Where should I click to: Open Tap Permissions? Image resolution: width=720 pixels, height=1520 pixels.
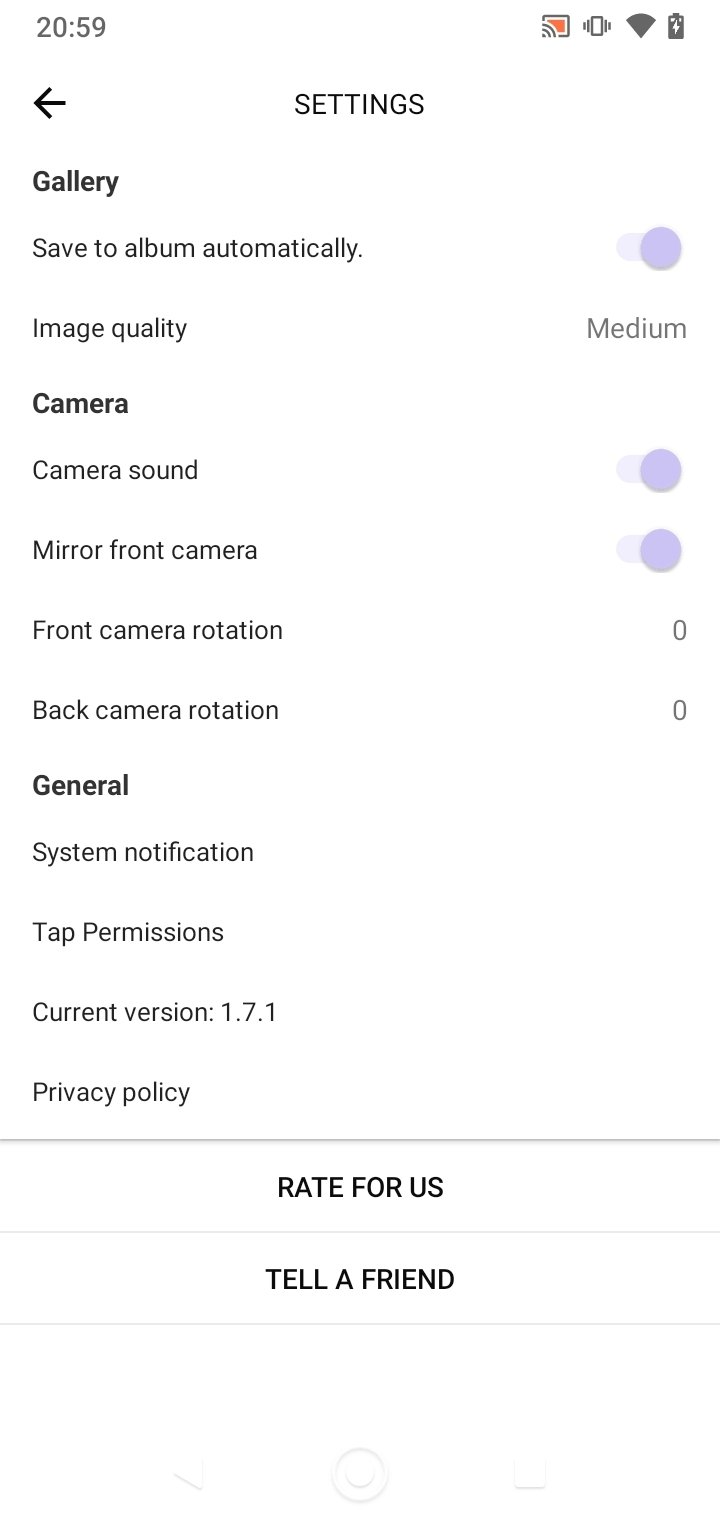[360, 932]
